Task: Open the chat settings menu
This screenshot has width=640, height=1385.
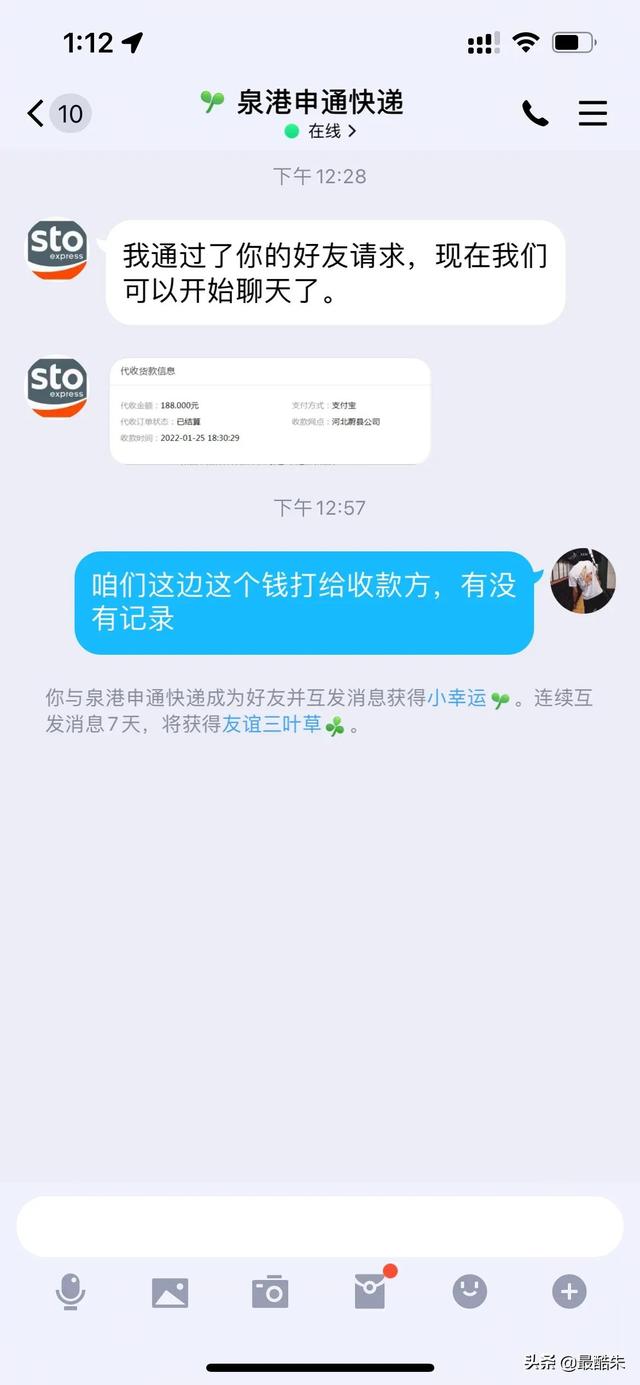Action: click(593, 113)
